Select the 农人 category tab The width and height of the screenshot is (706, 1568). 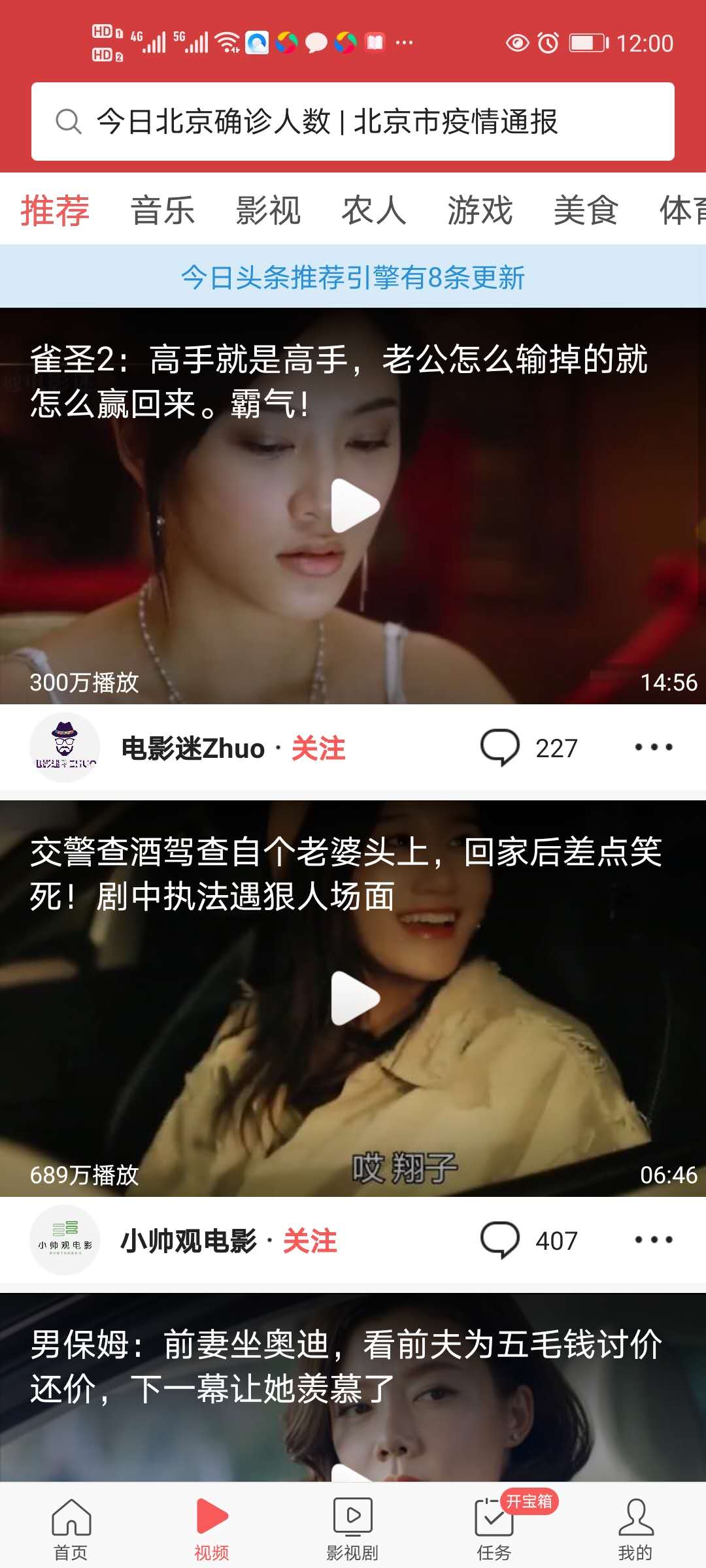(x=374, y=210)
